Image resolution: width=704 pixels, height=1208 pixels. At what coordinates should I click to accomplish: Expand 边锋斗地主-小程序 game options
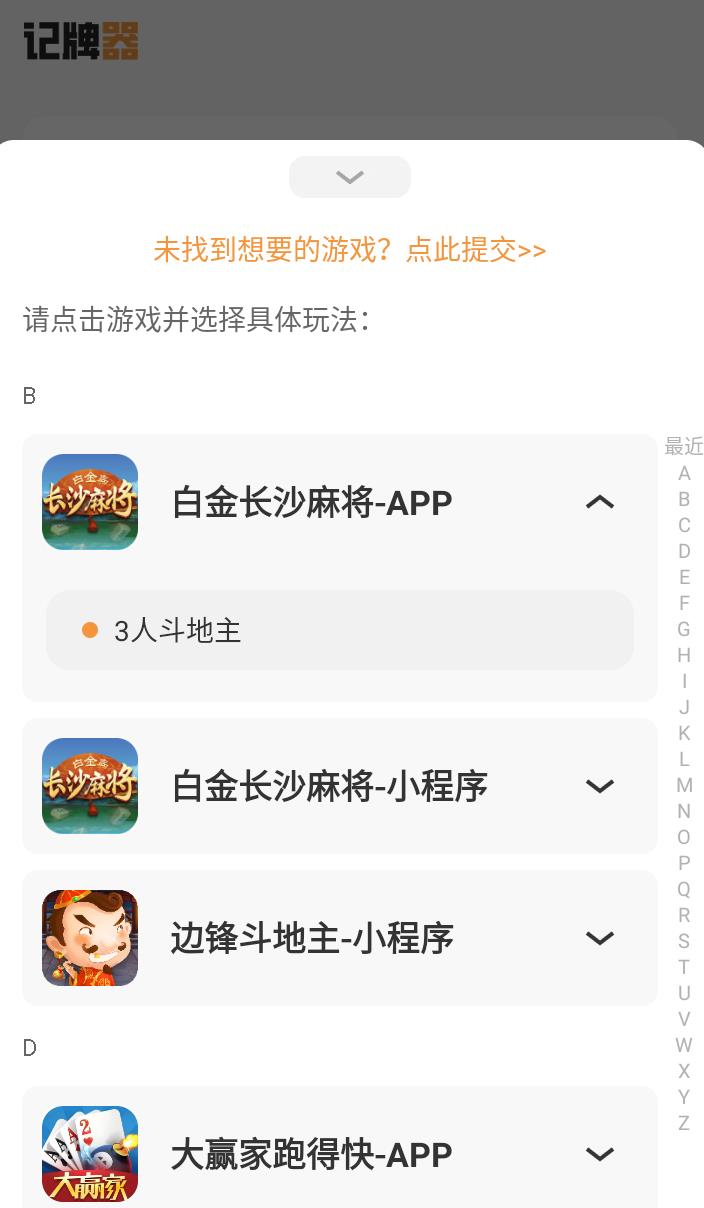pyautogui.click(x=599, y=938)
